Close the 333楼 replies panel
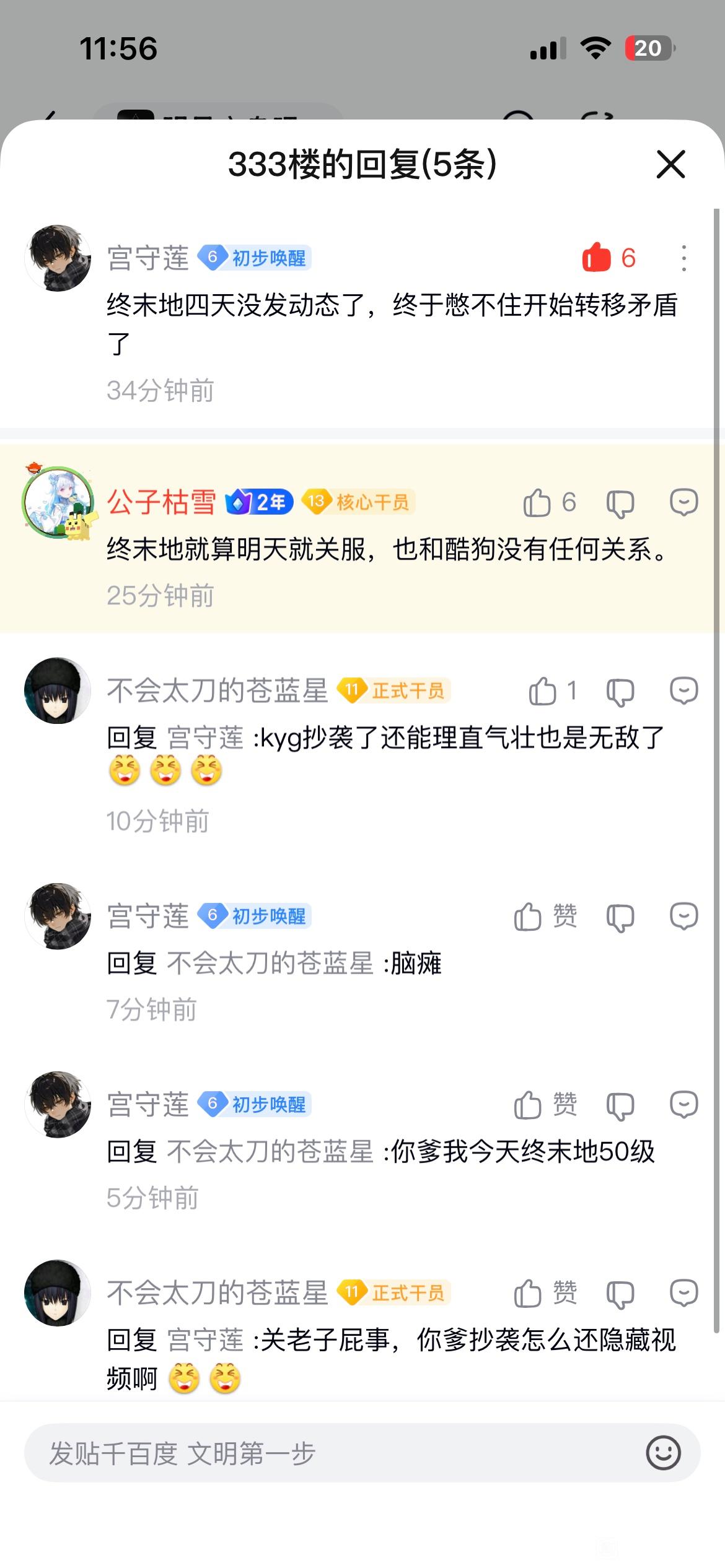 click(670, 165)
